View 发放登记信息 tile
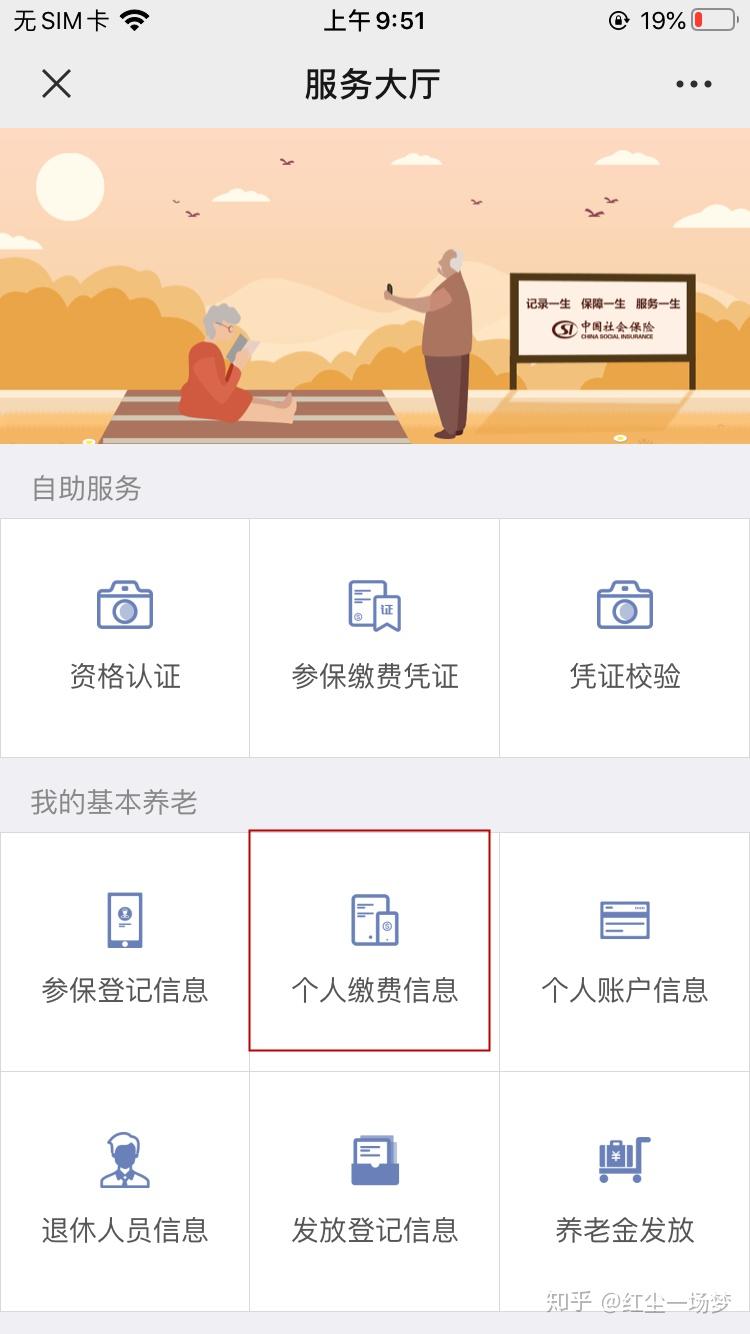Image resolution: width=750 pixels, height=1334 pixels. [375, 1190]
